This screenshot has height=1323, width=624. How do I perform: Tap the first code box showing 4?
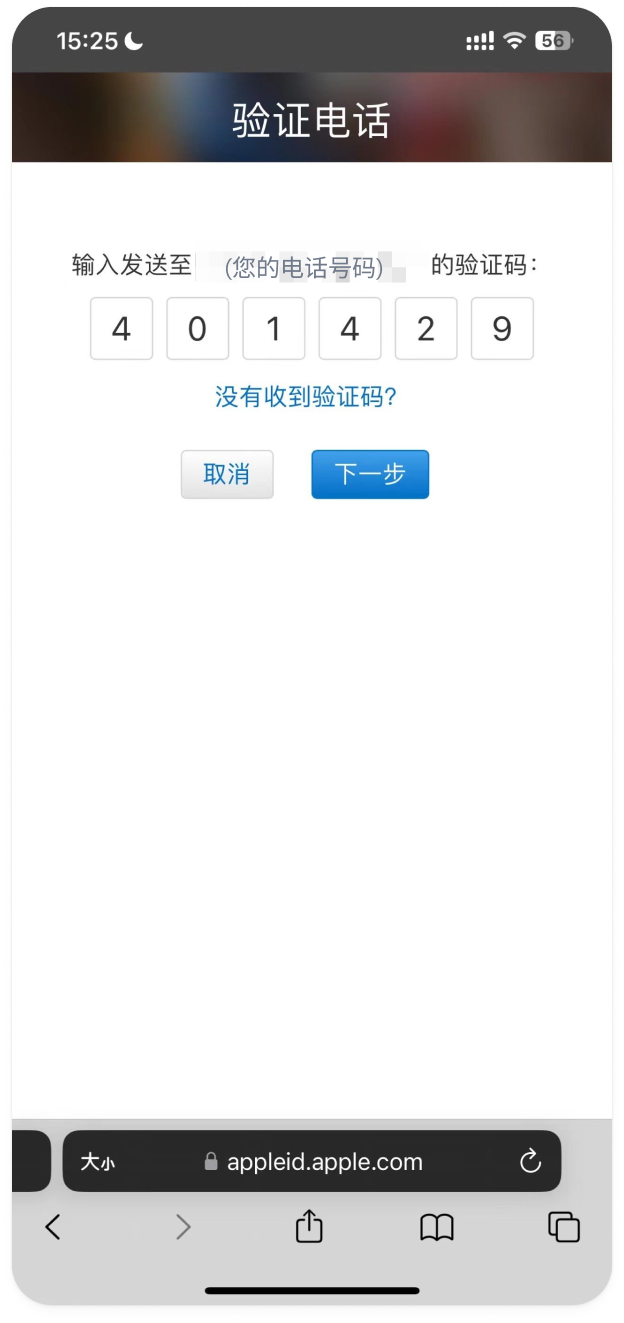(121, 328)
